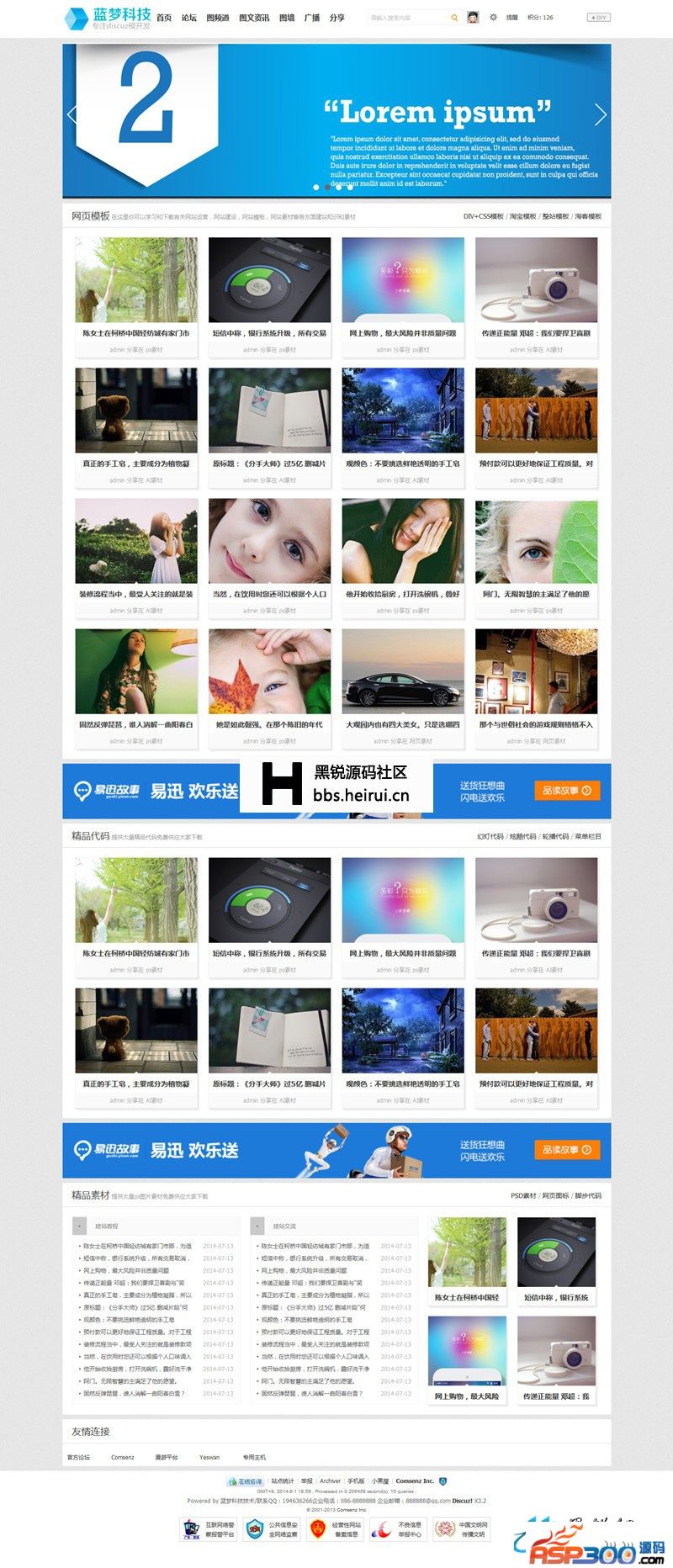The image size is (673, 1568).
Task: Show the next banner slide with right arrow
Action: coord(600,114)
